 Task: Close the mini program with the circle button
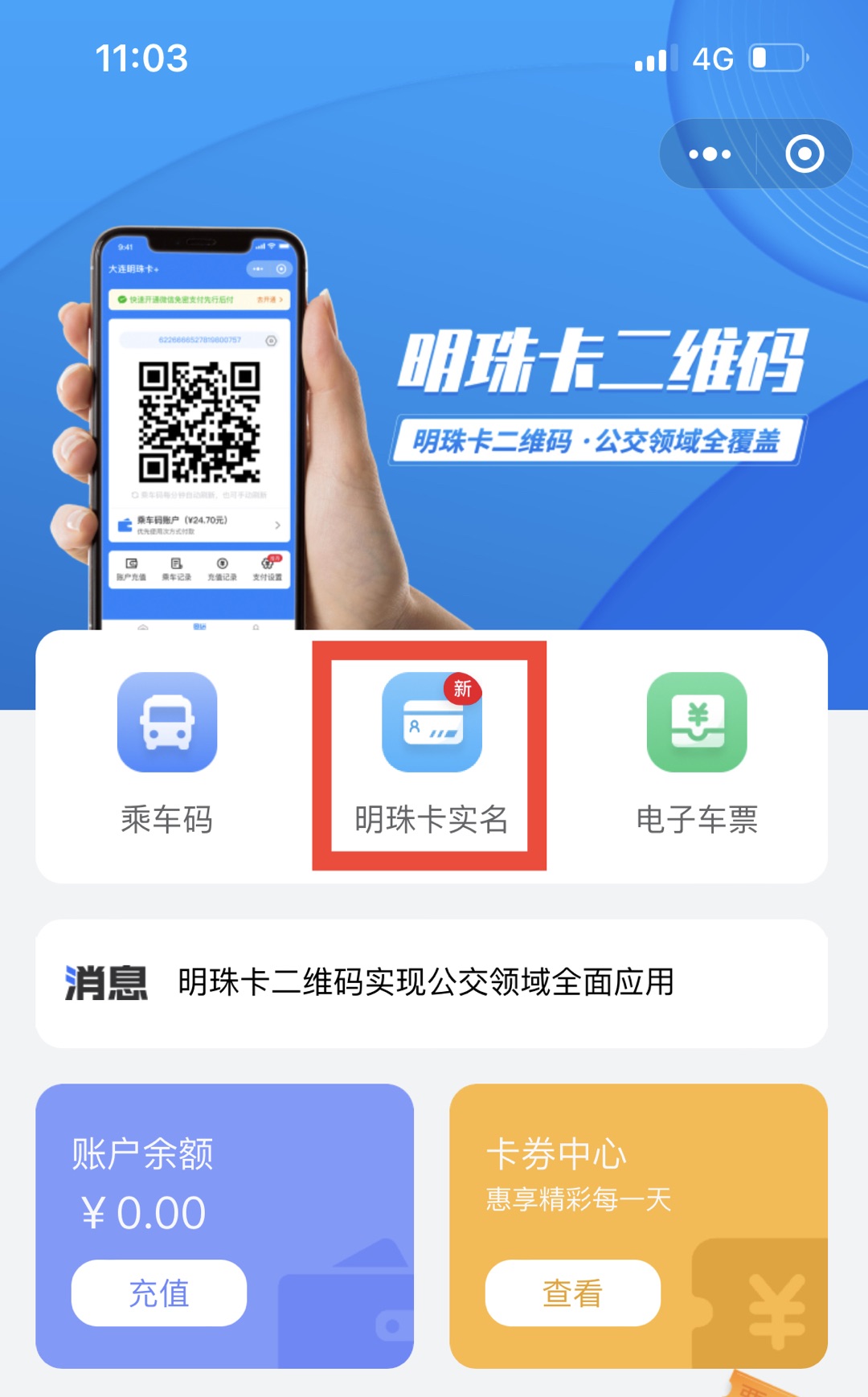tap(805, 154)
